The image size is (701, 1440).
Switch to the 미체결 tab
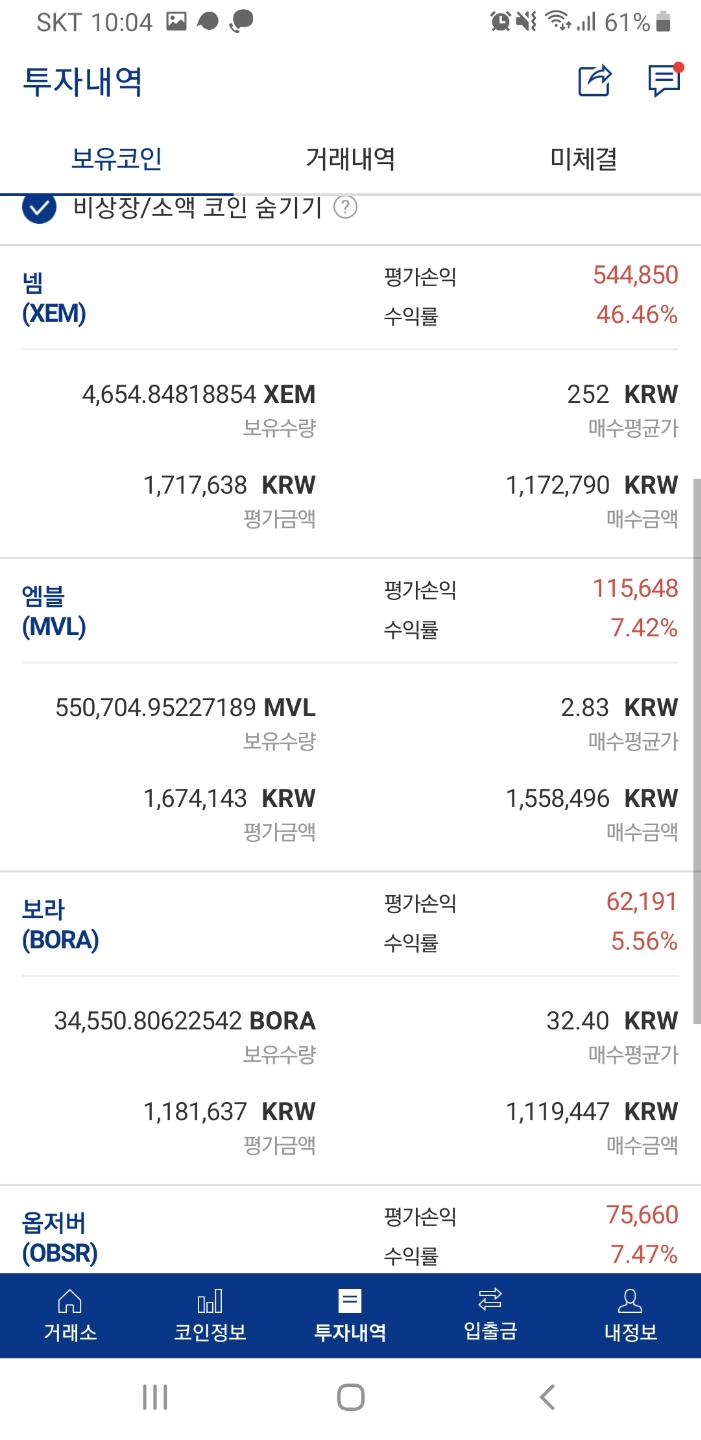coord(583,158)
